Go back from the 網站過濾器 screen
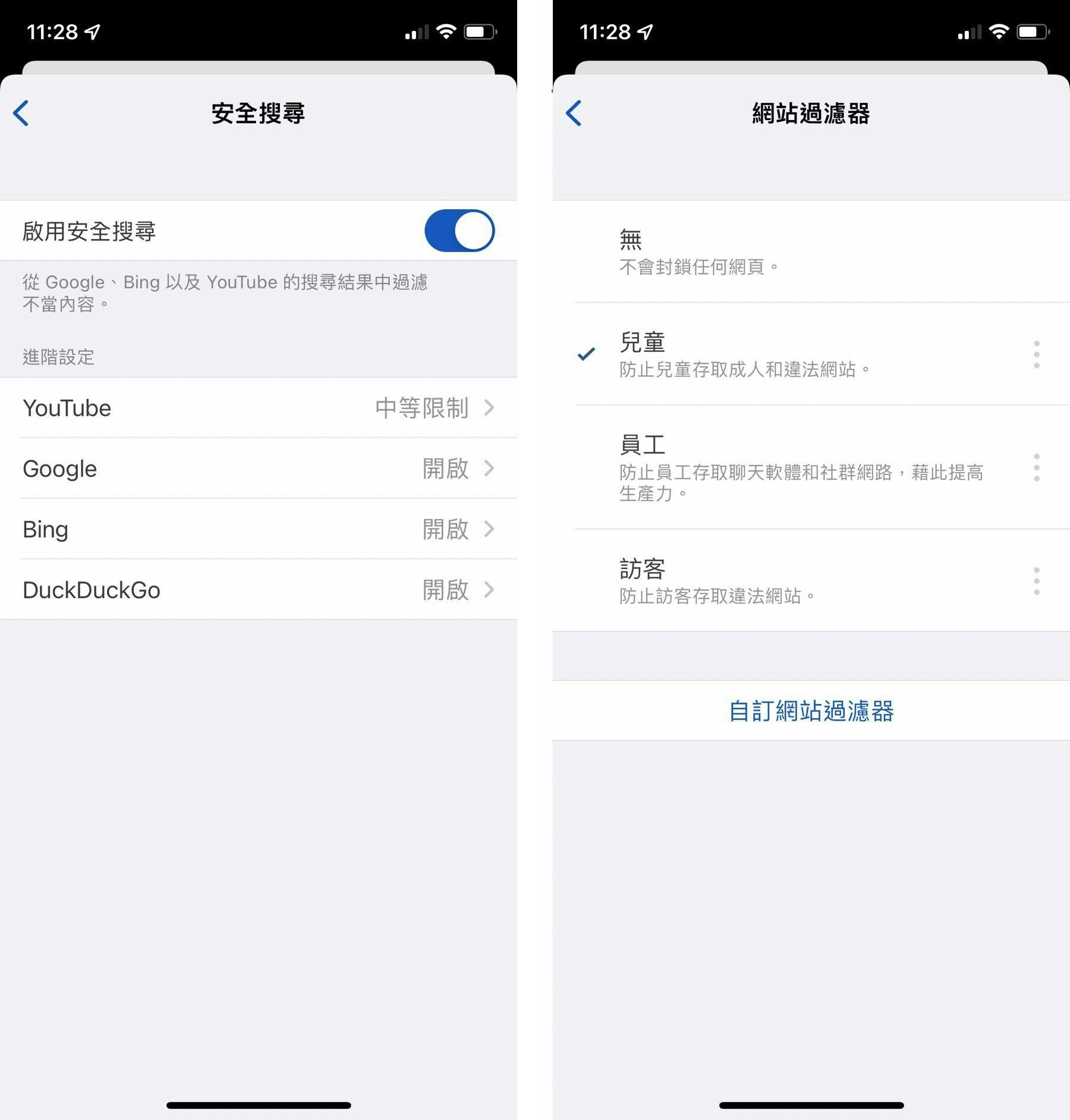 [574, 113]
